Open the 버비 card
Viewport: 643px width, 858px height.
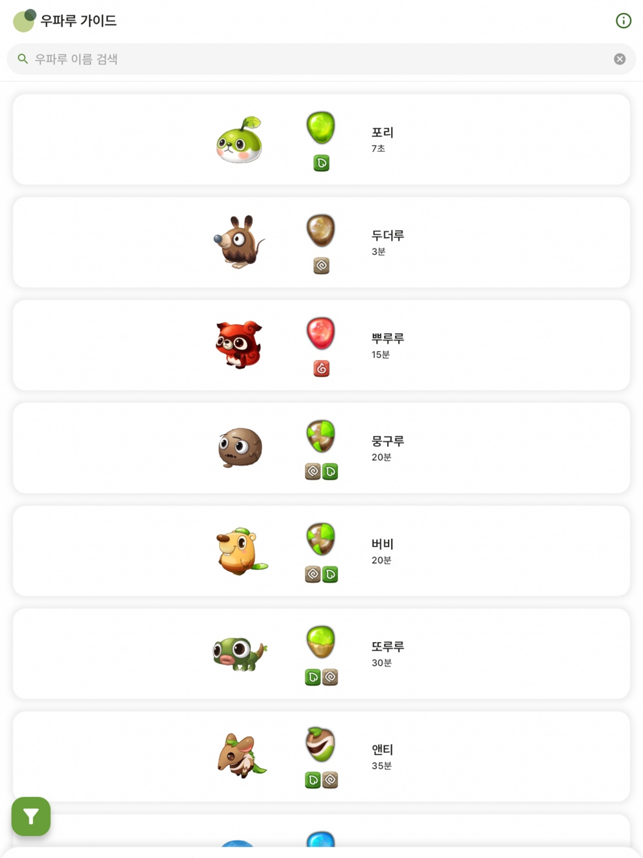[321, 551]
